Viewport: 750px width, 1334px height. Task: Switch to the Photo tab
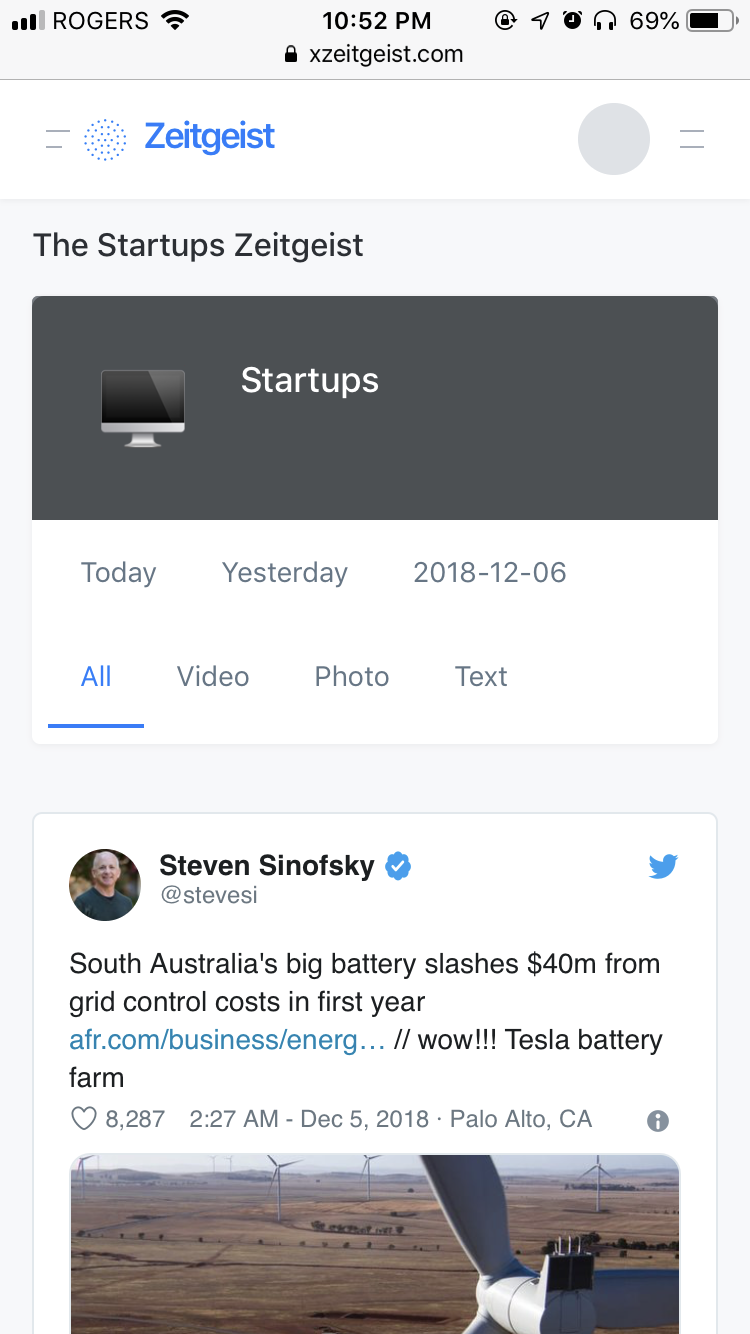pos(352,677)
